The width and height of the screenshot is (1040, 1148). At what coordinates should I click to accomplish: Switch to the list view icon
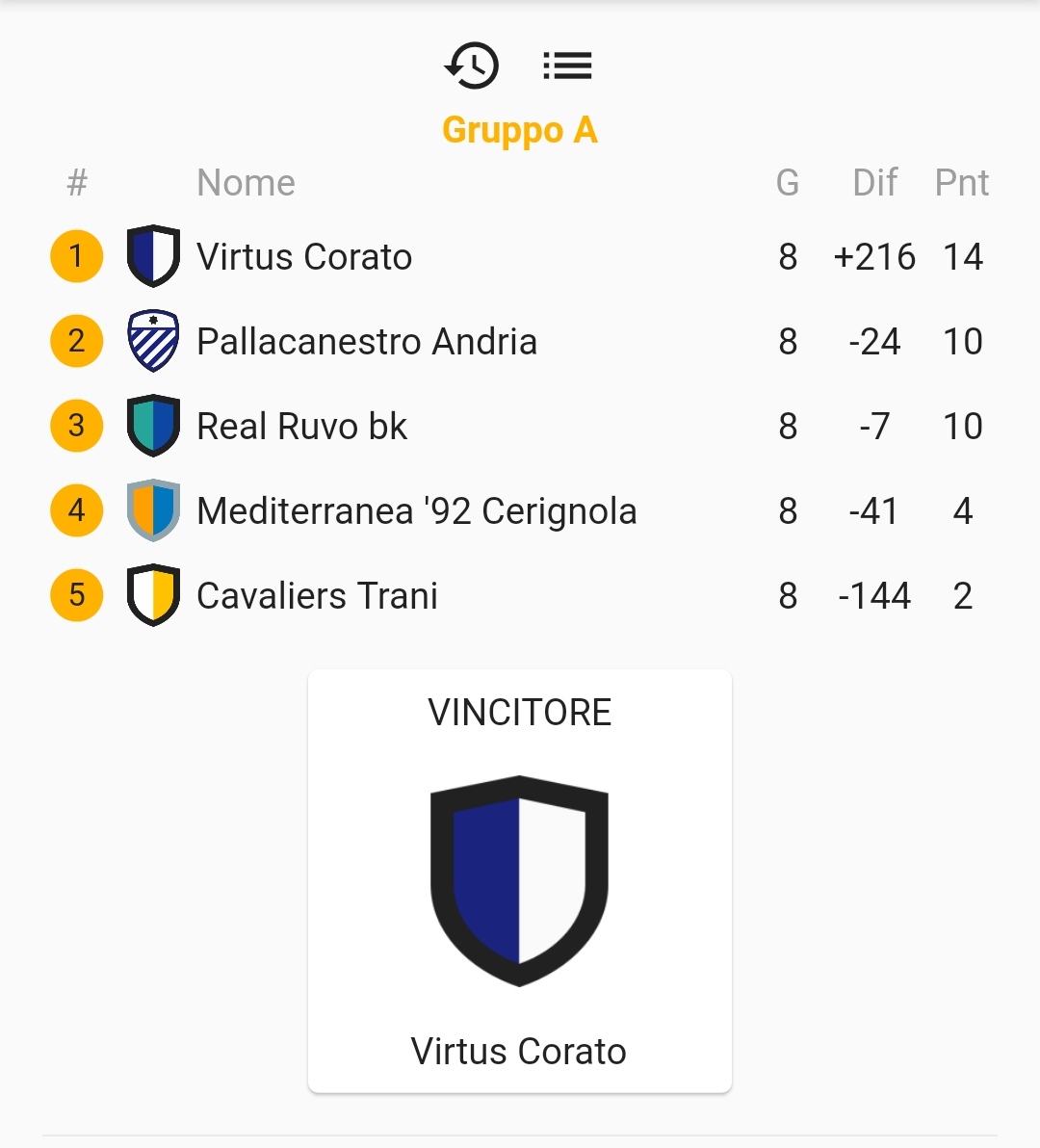(x=567, y=65)
